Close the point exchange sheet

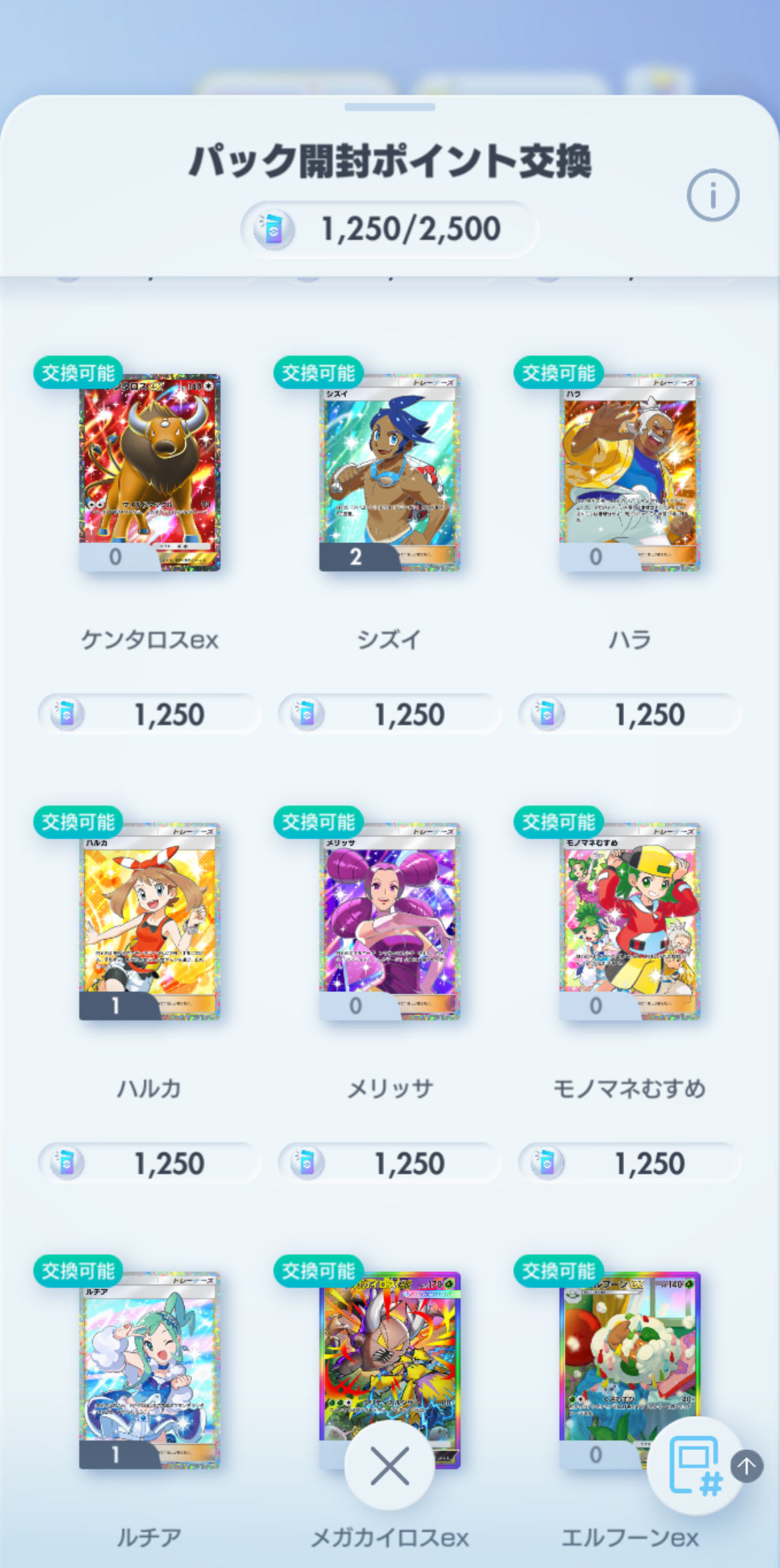tap(389, 1466)
